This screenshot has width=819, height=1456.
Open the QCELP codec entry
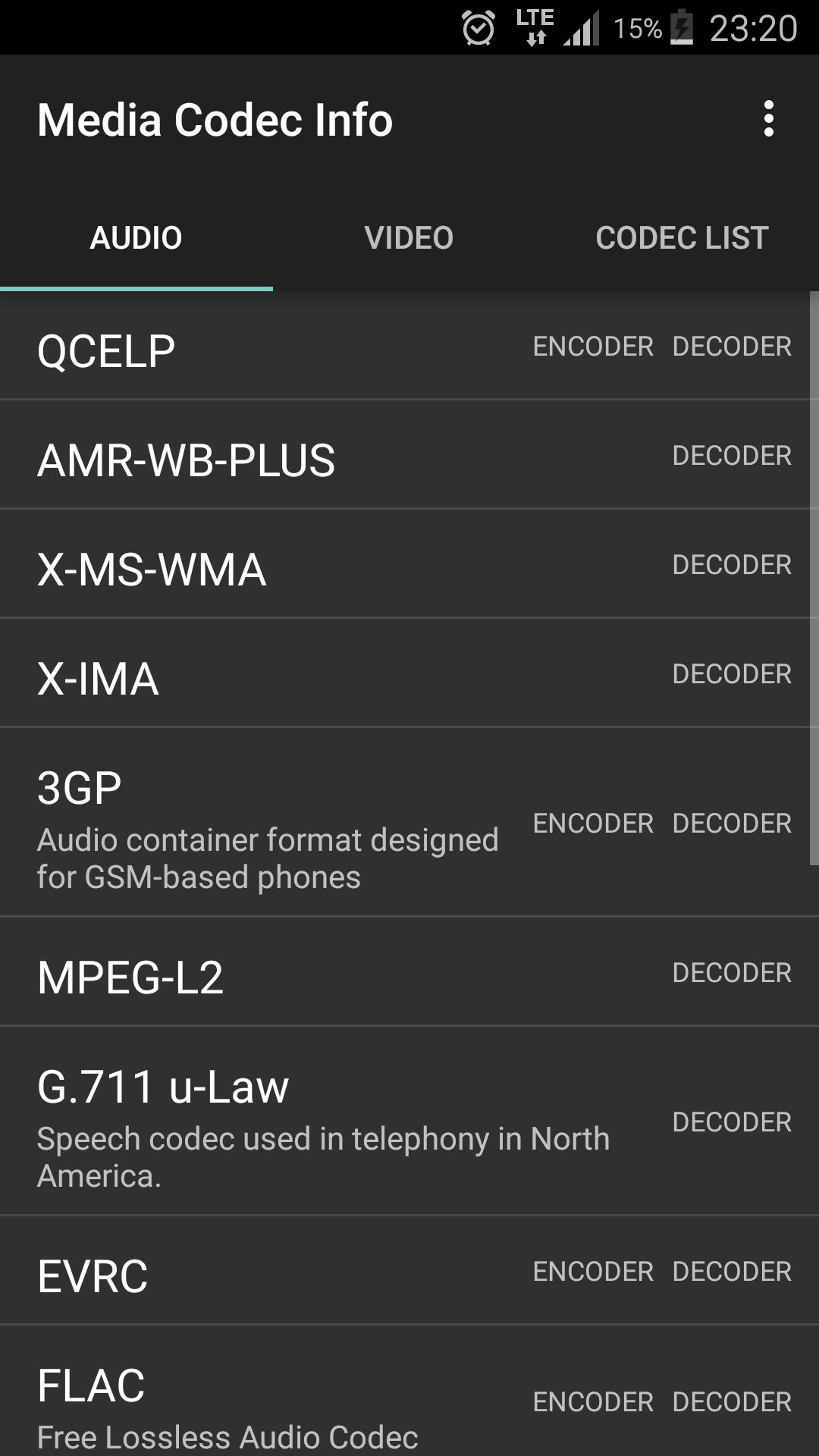pos(405,346)
